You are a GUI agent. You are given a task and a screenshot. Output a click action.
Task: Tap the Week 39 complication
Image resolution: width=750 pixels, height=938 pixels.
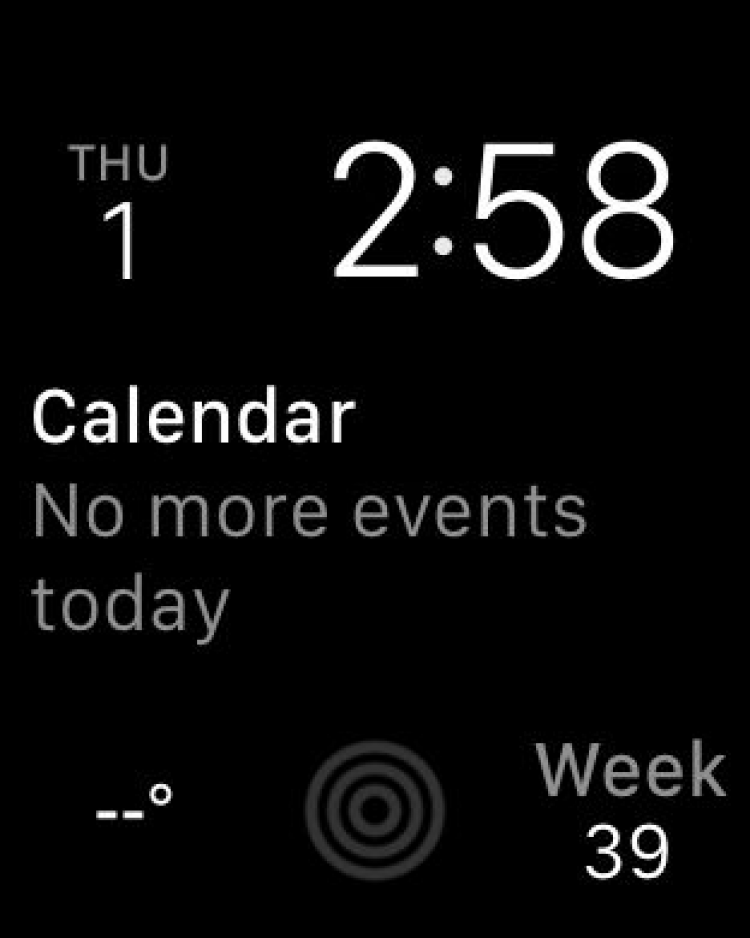click(630, 811)
